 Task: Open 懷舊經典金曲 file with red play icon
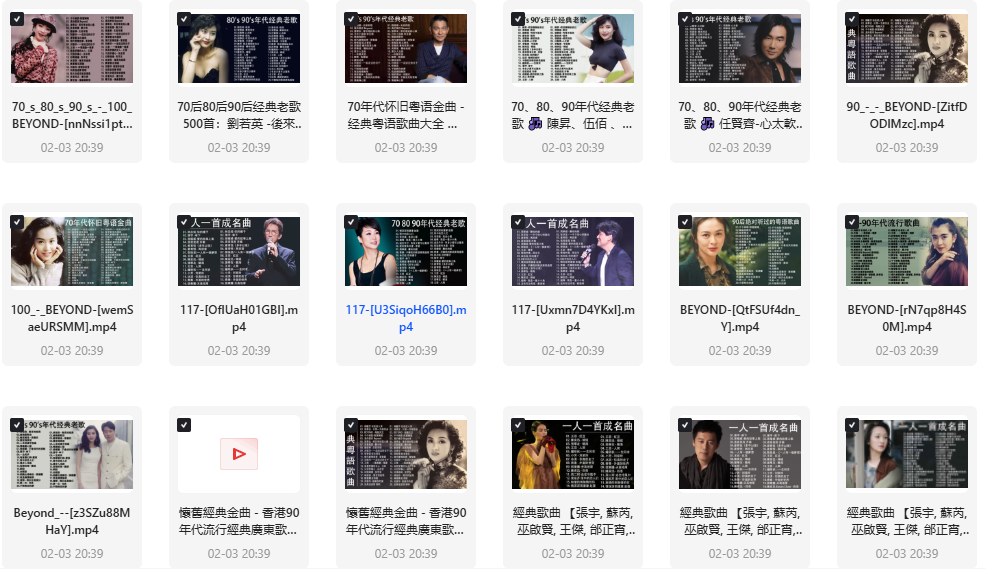pyautogui.click(x=239, y=454)
